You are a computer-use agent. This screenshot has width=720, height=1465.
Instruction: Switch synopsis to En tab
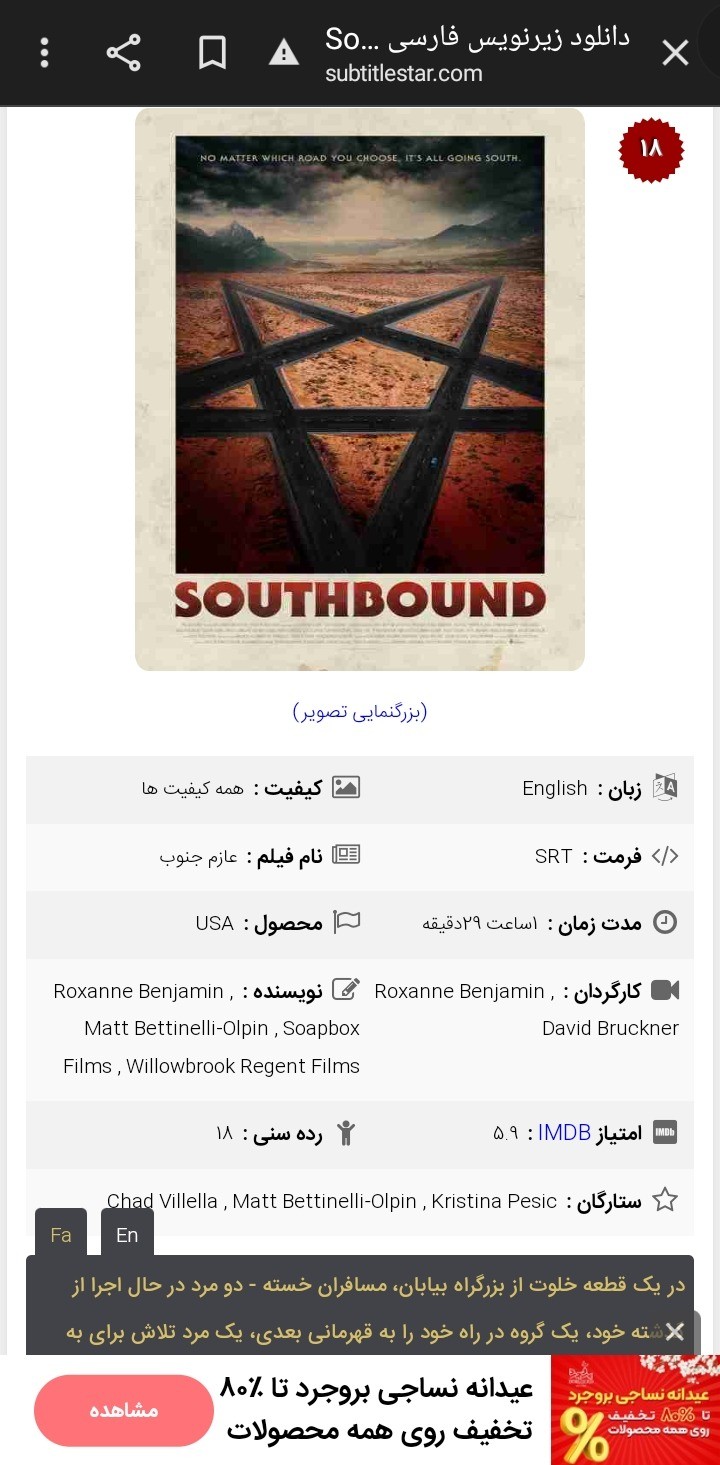[x=127, y=1234]
